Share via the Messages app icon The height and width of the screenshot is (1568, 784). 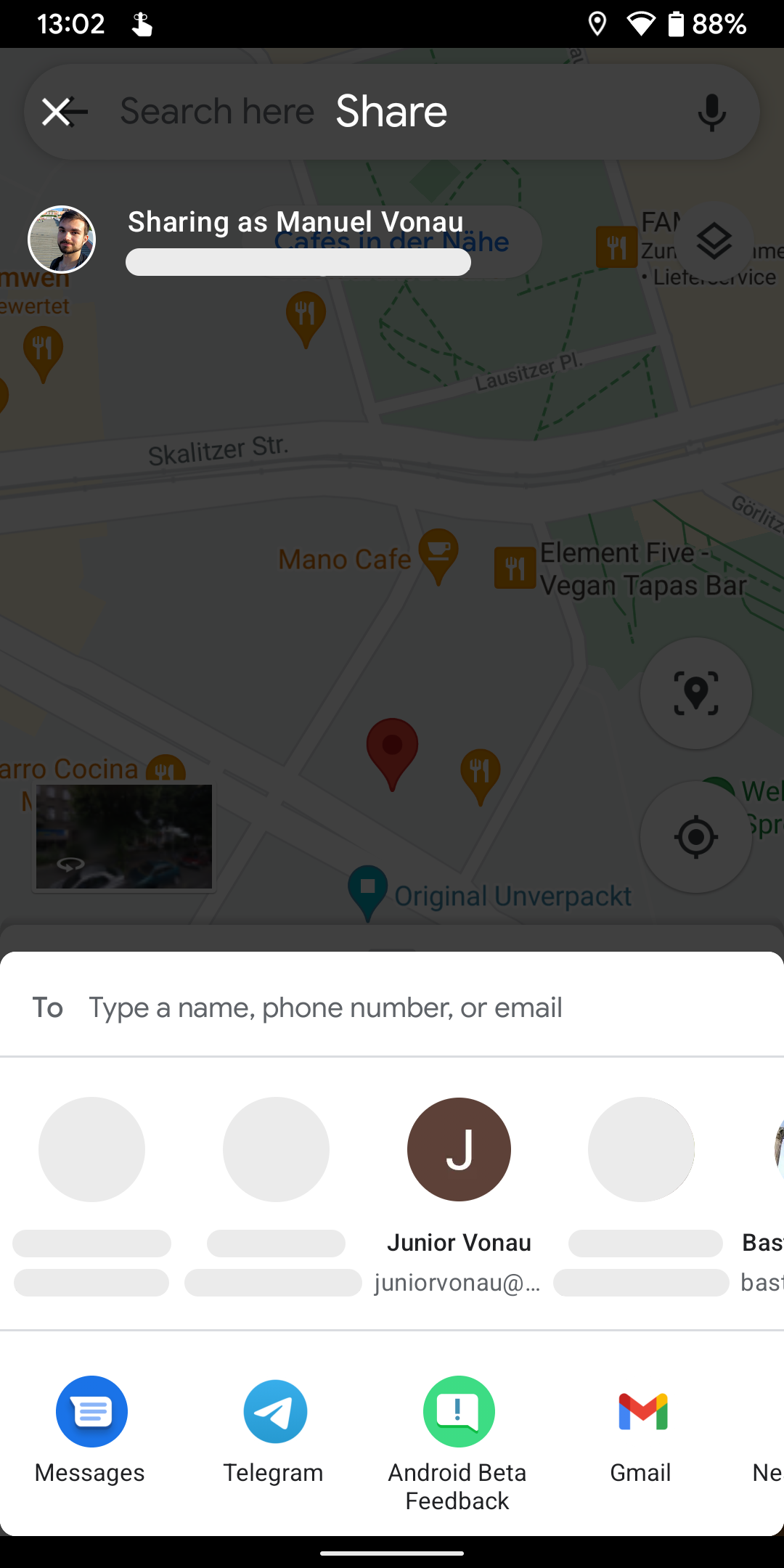(x=90, y=1411)
